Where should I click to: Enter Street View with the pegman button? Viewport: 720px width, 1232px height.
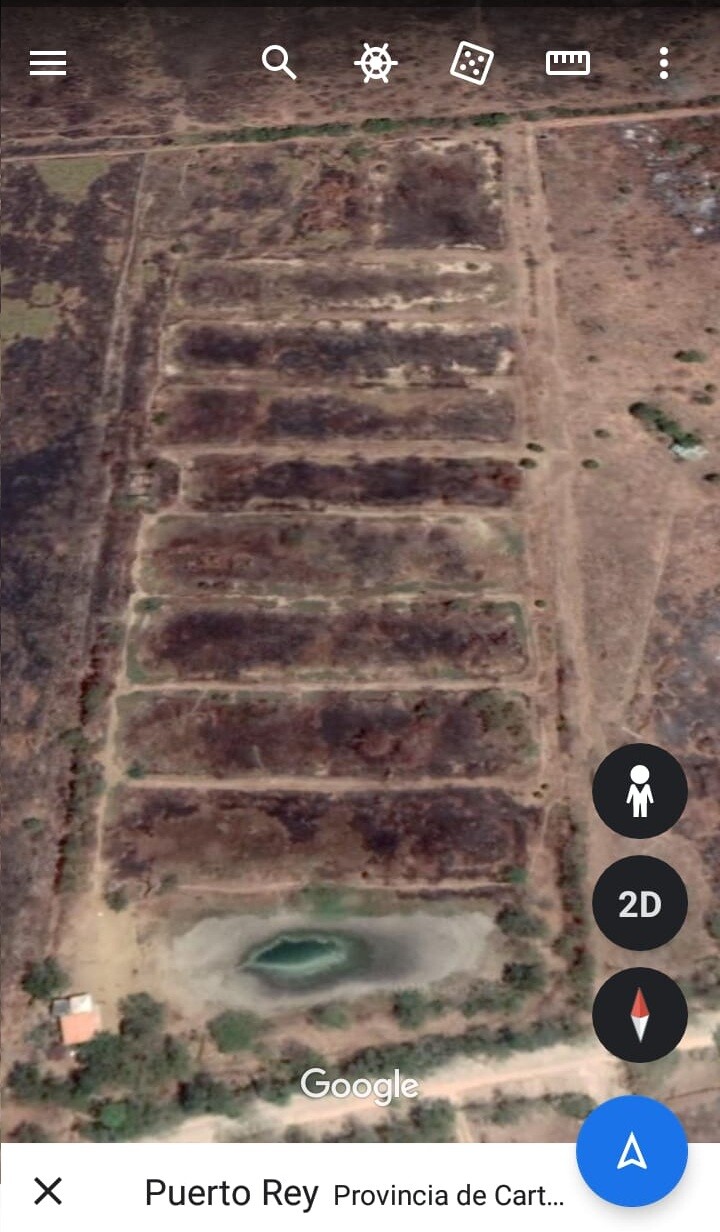click(639, 791)
